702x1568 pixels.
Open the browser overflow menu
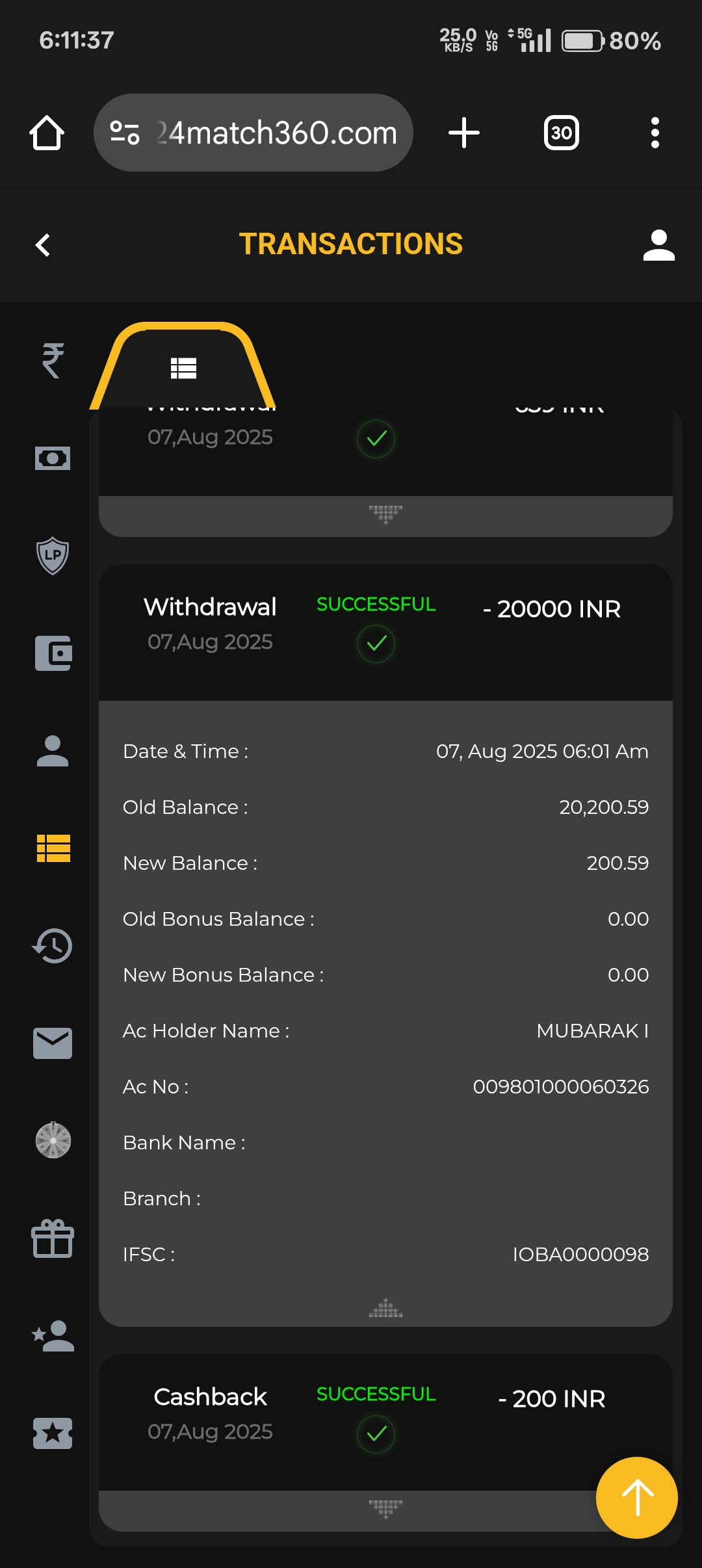tap(655, 133)
